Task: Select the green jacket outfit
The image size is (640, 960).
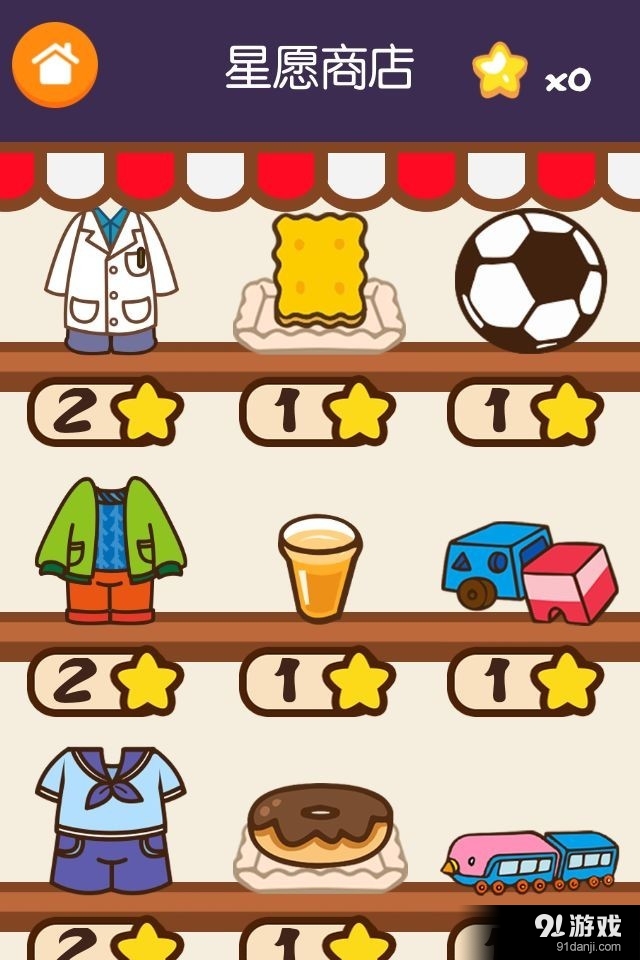Action: point(110,550)
